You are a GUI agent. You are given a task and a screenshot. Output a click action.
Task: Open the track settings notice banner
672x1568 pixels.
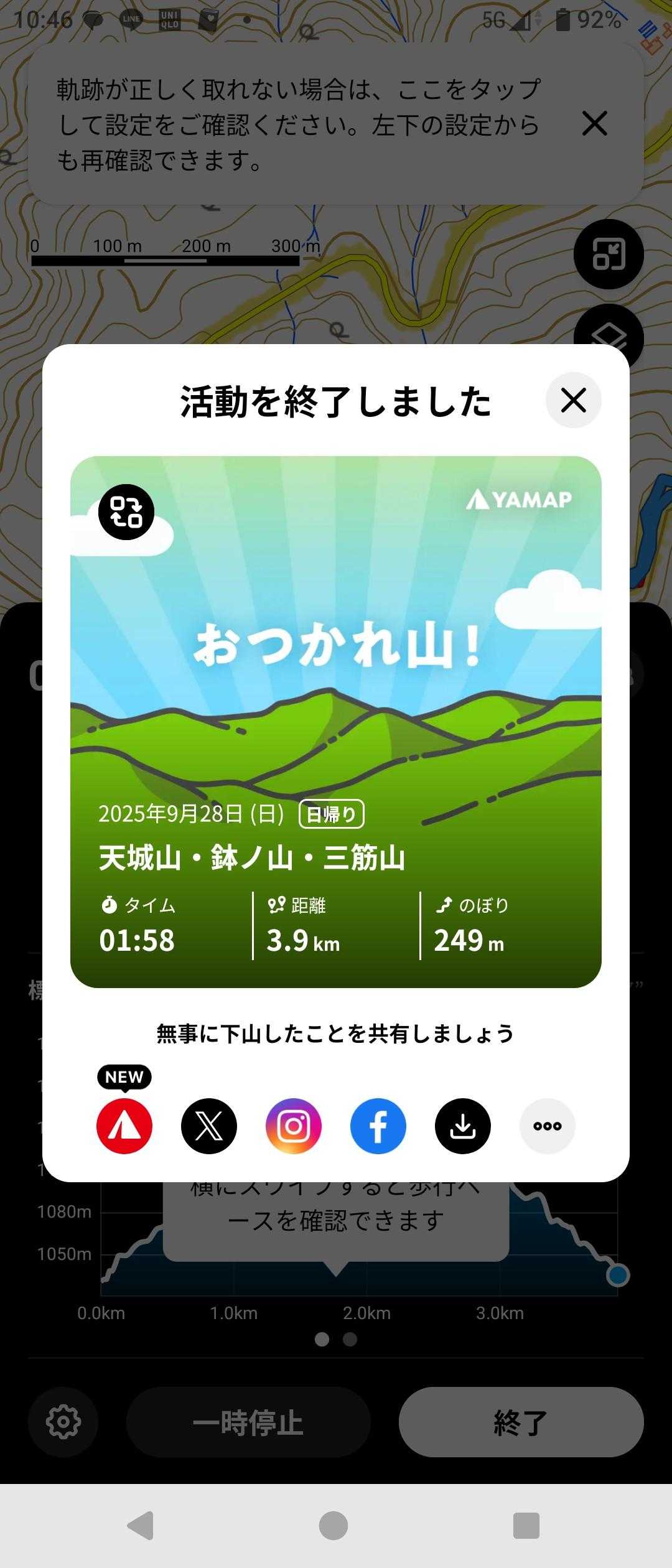click(299, 124)
